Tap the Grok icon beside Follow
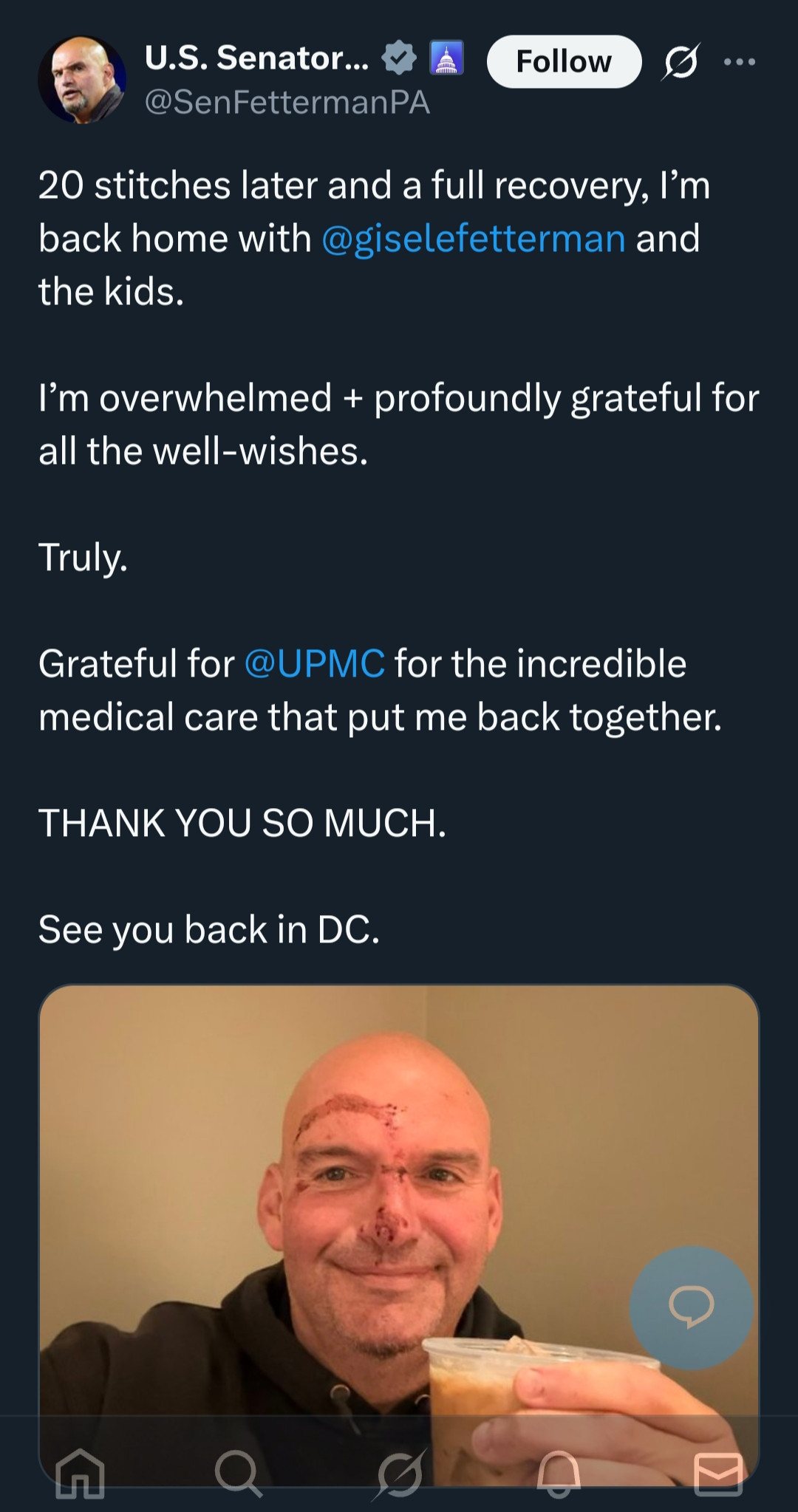Screen dimensions: 798x1512 (680, 63)
